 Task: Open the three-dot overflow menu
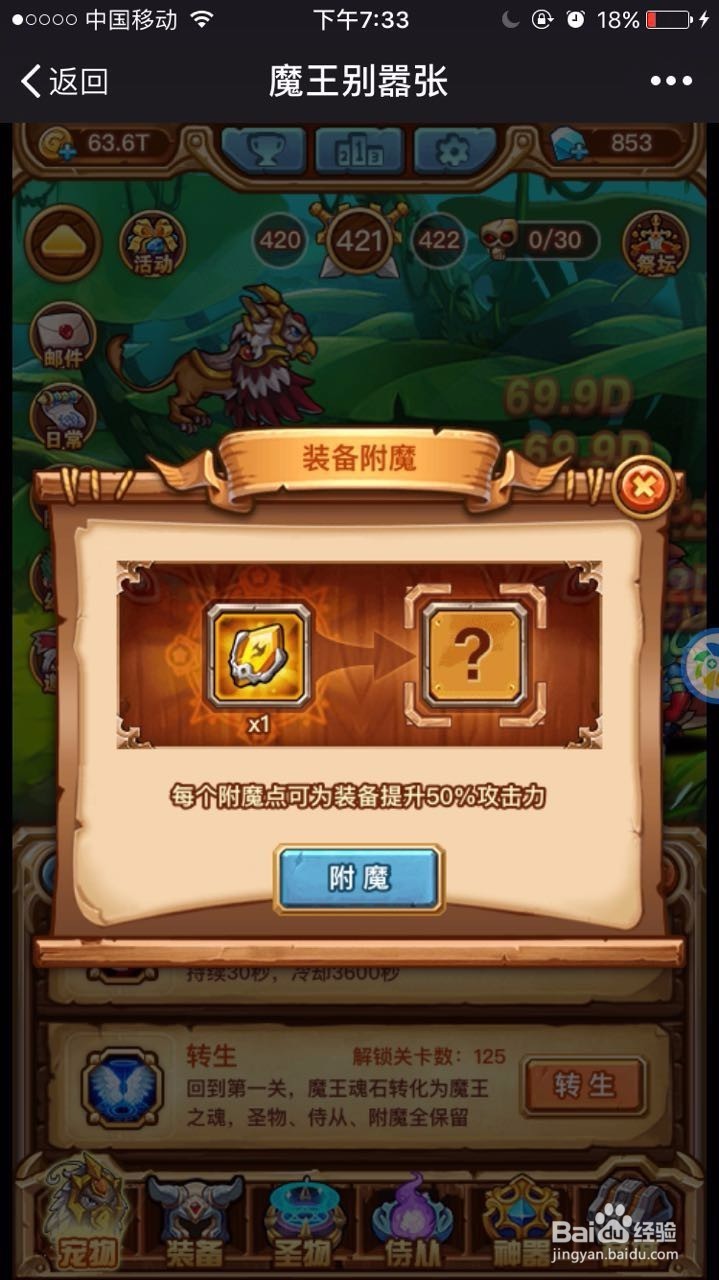[670, 81]
